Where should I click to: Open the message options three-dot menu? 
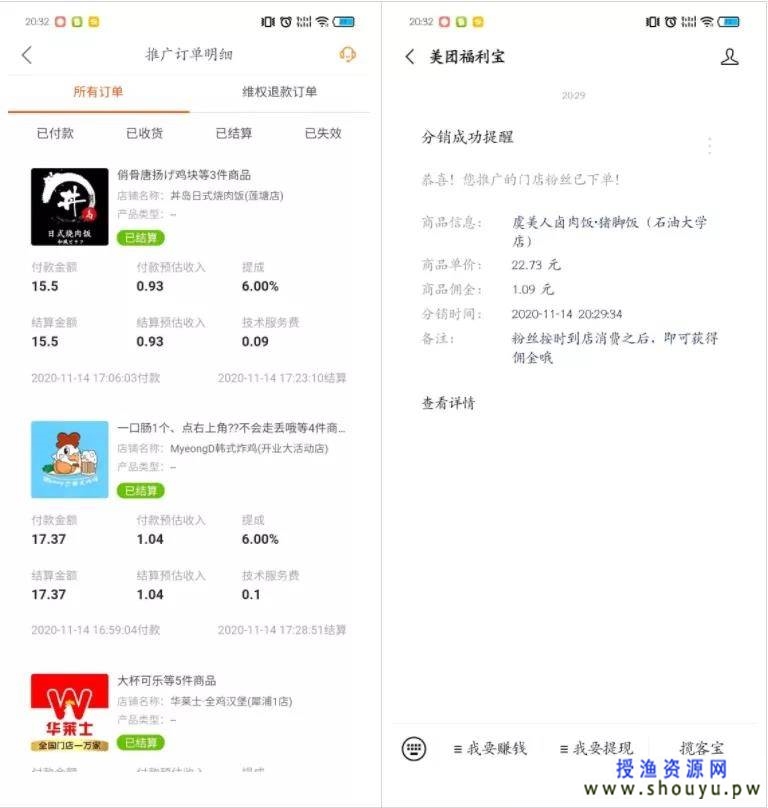click(709, 146)
